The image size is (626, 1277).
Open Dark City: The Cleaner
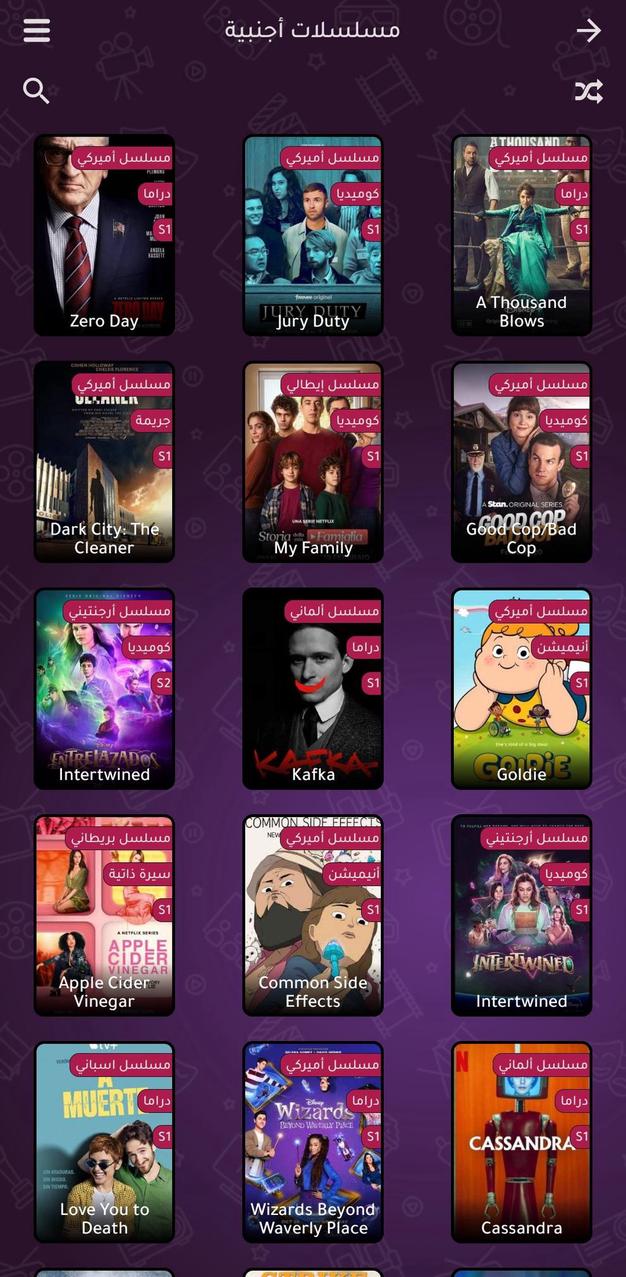pyautogui.click(x=104, y=462)
